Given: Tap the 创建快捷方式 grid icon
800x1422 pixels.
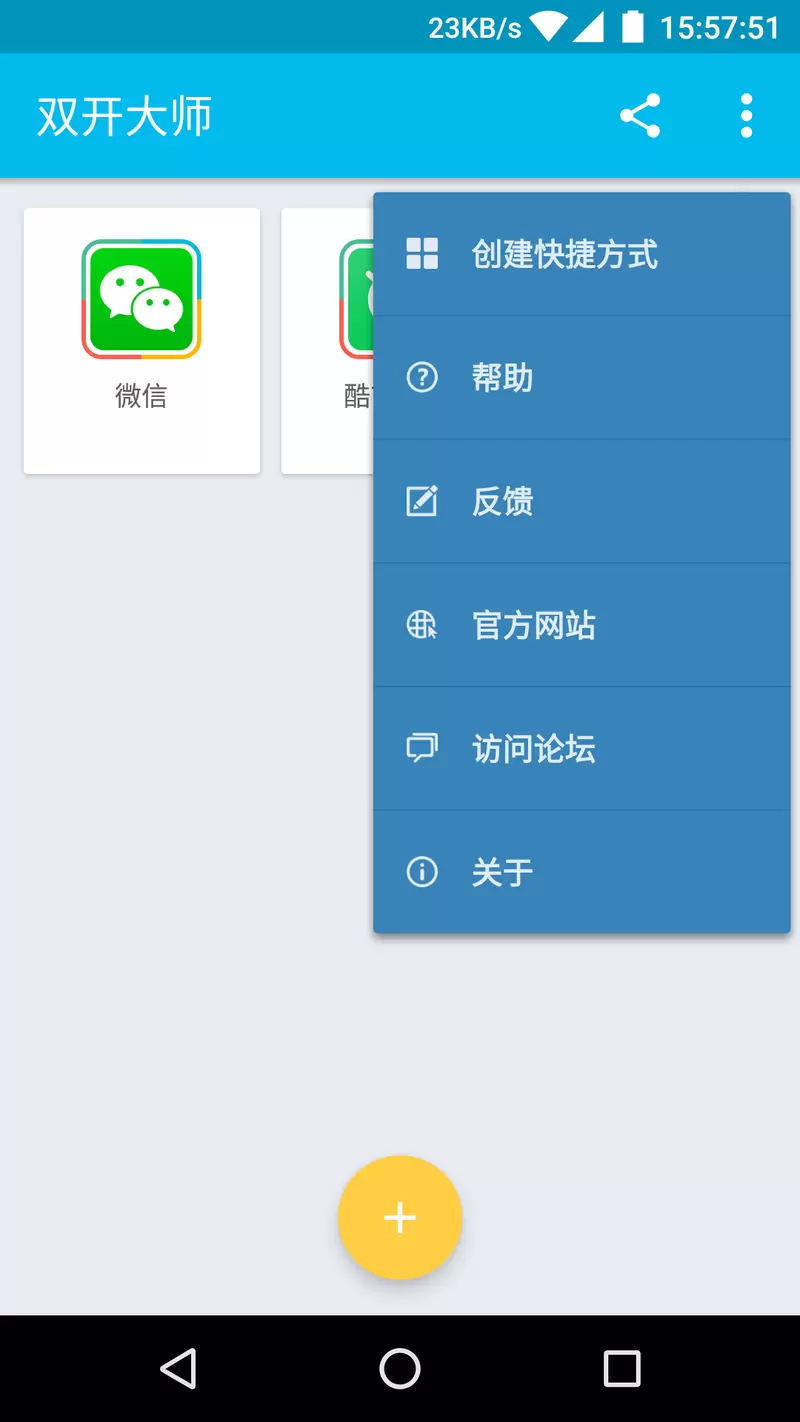Looking at the screenshot, I should [x=422, y=253].
